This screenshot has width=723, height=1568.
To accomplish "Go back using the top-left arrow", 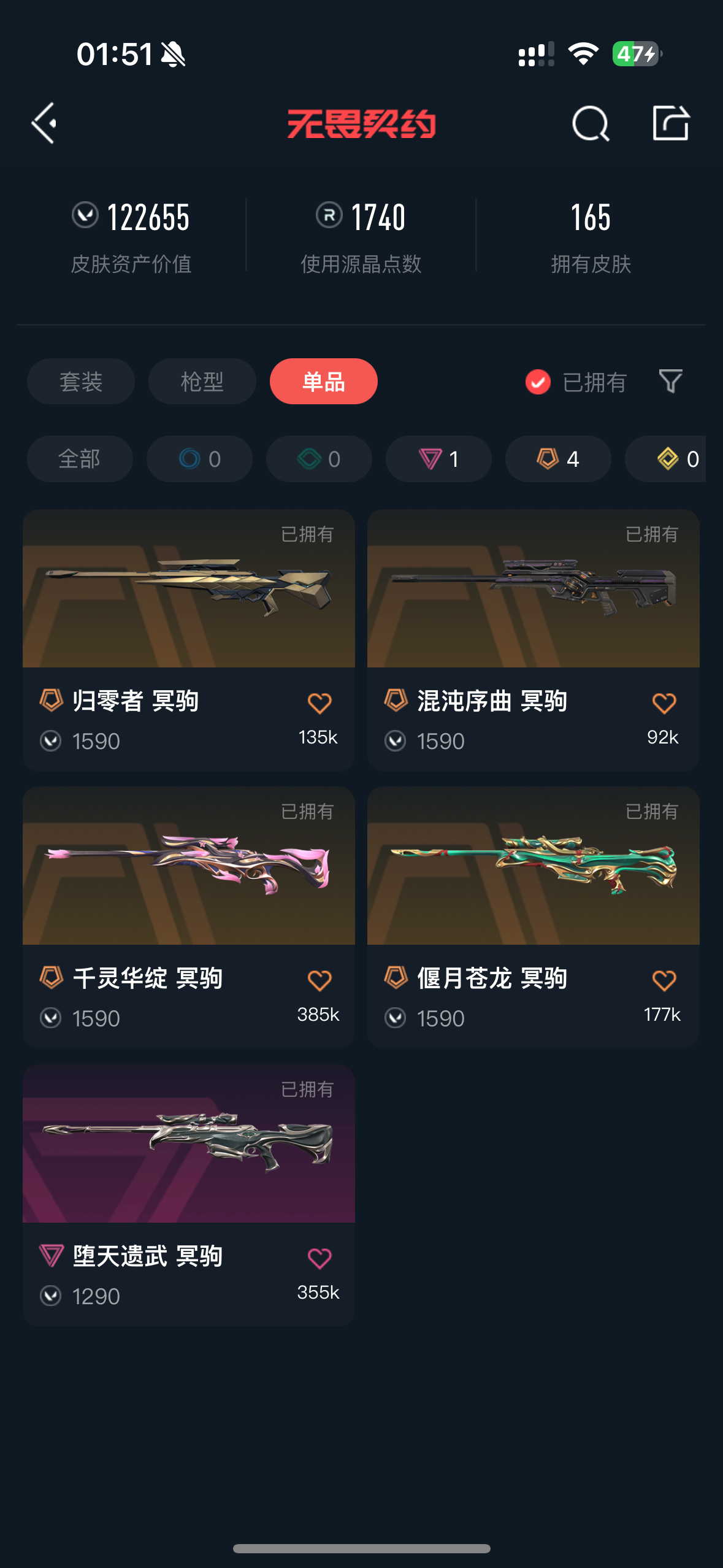I will pyautogui.click(x=44, y=123).
